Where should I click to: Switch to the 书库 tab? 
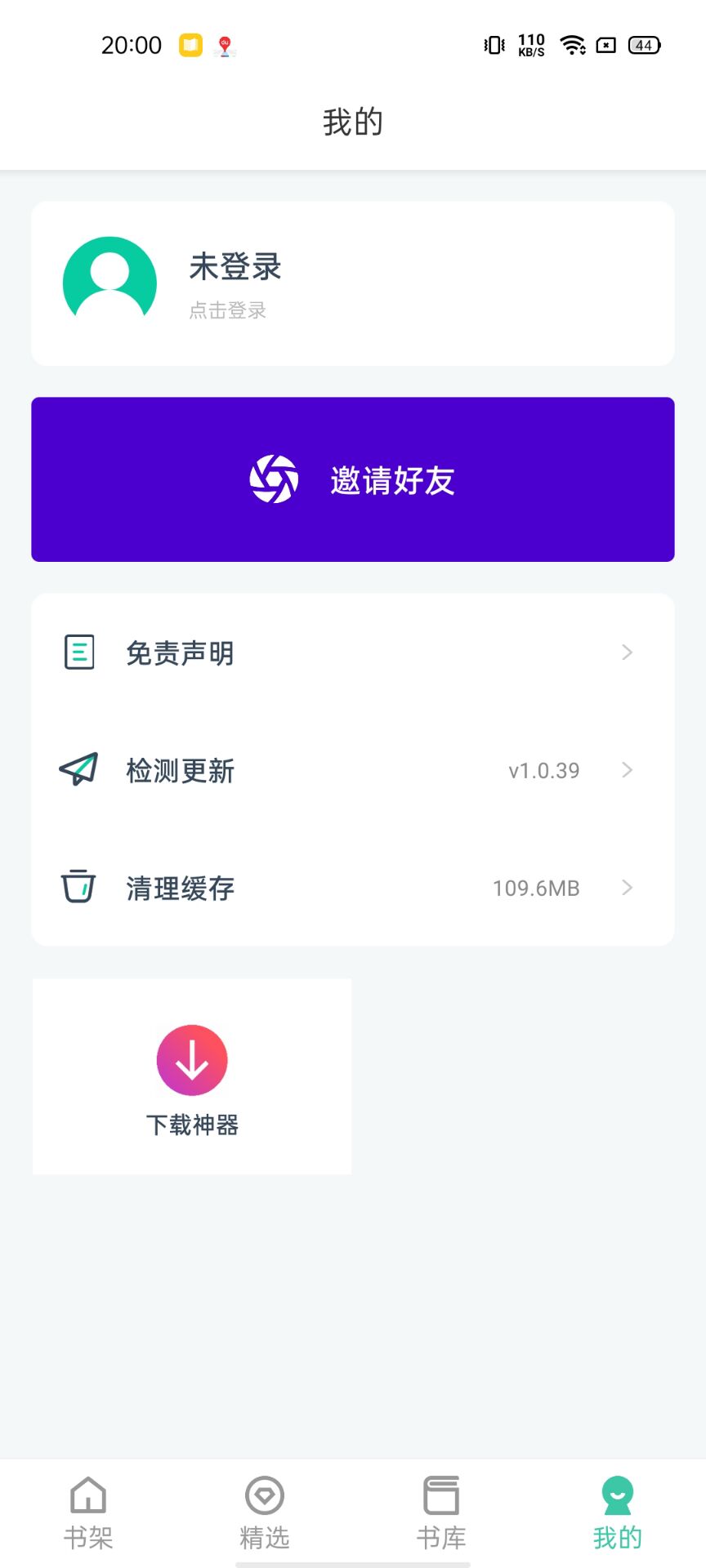(441, 1513)
